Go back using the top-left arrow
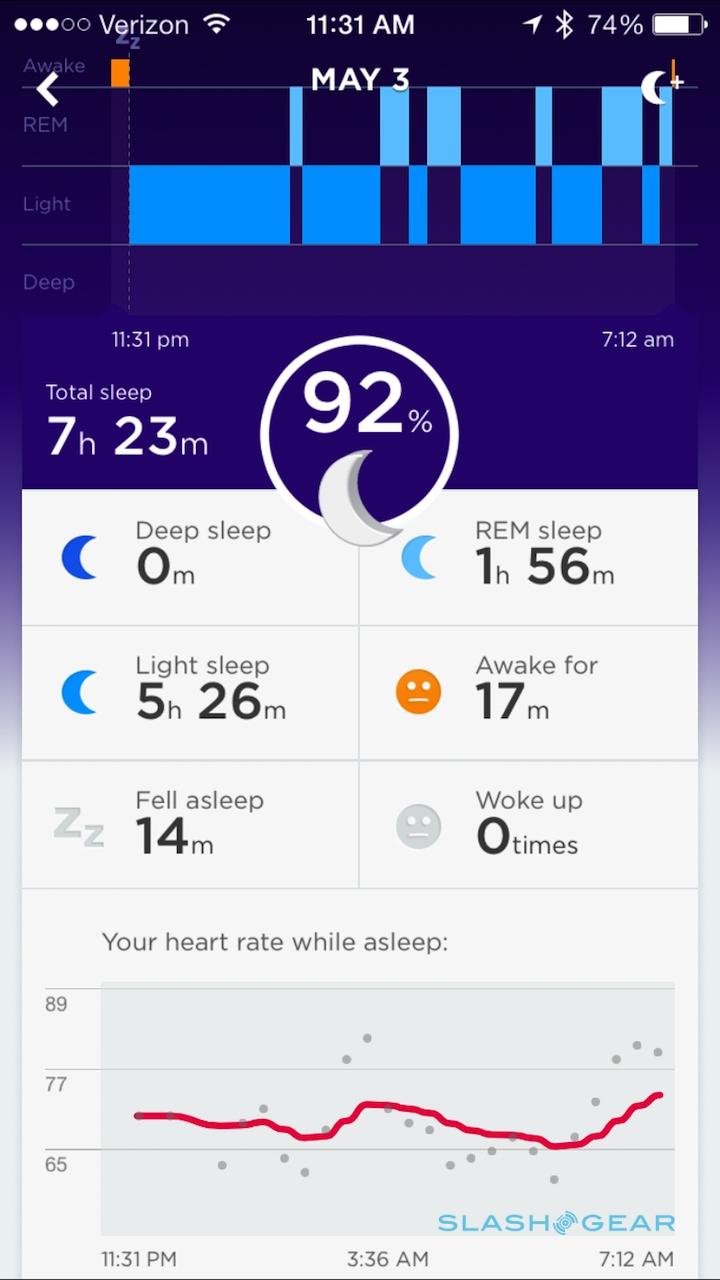Image resolution: width=720 pixels, height=1280 pixels. tap(47, 89)
